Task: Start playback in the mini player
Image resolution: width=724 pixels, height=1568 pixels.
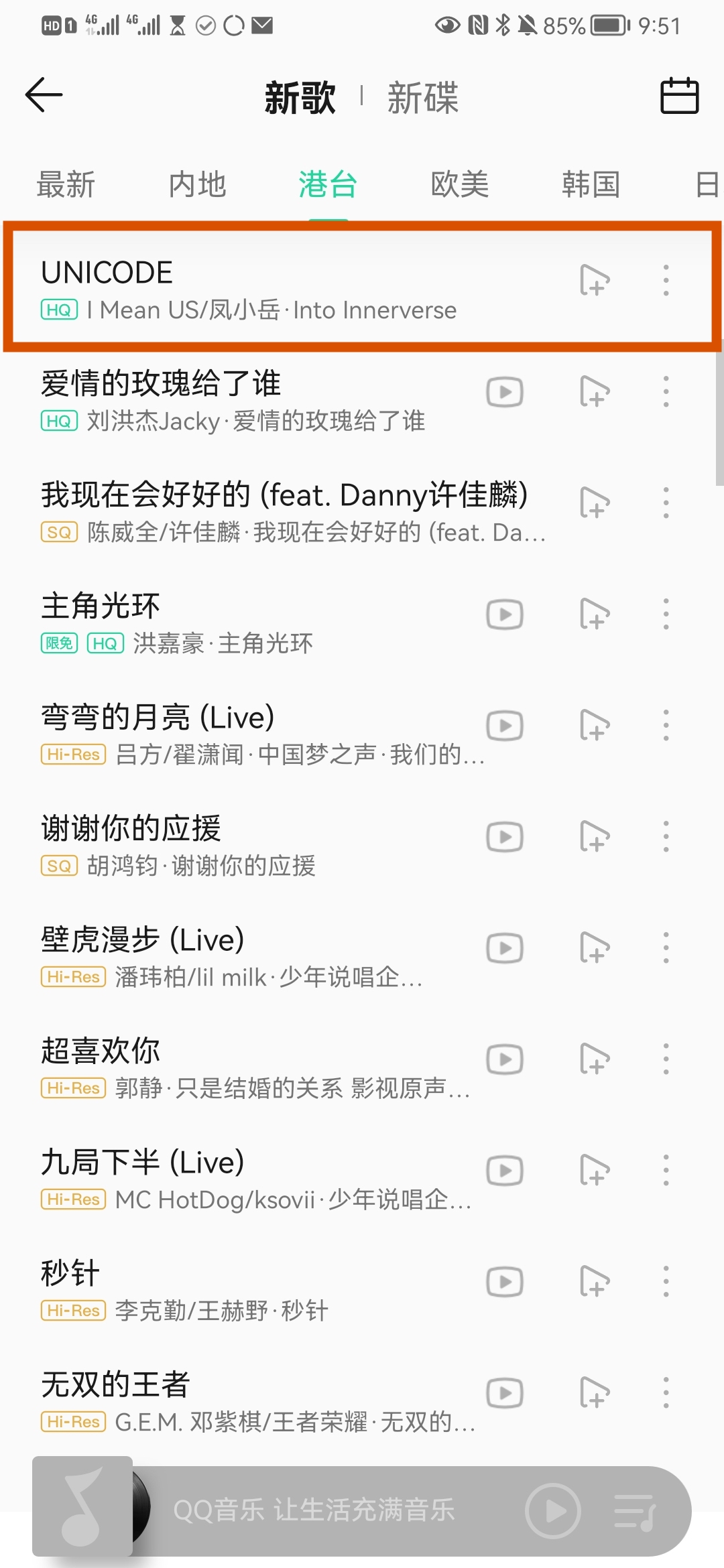Action: [553, 1511]
